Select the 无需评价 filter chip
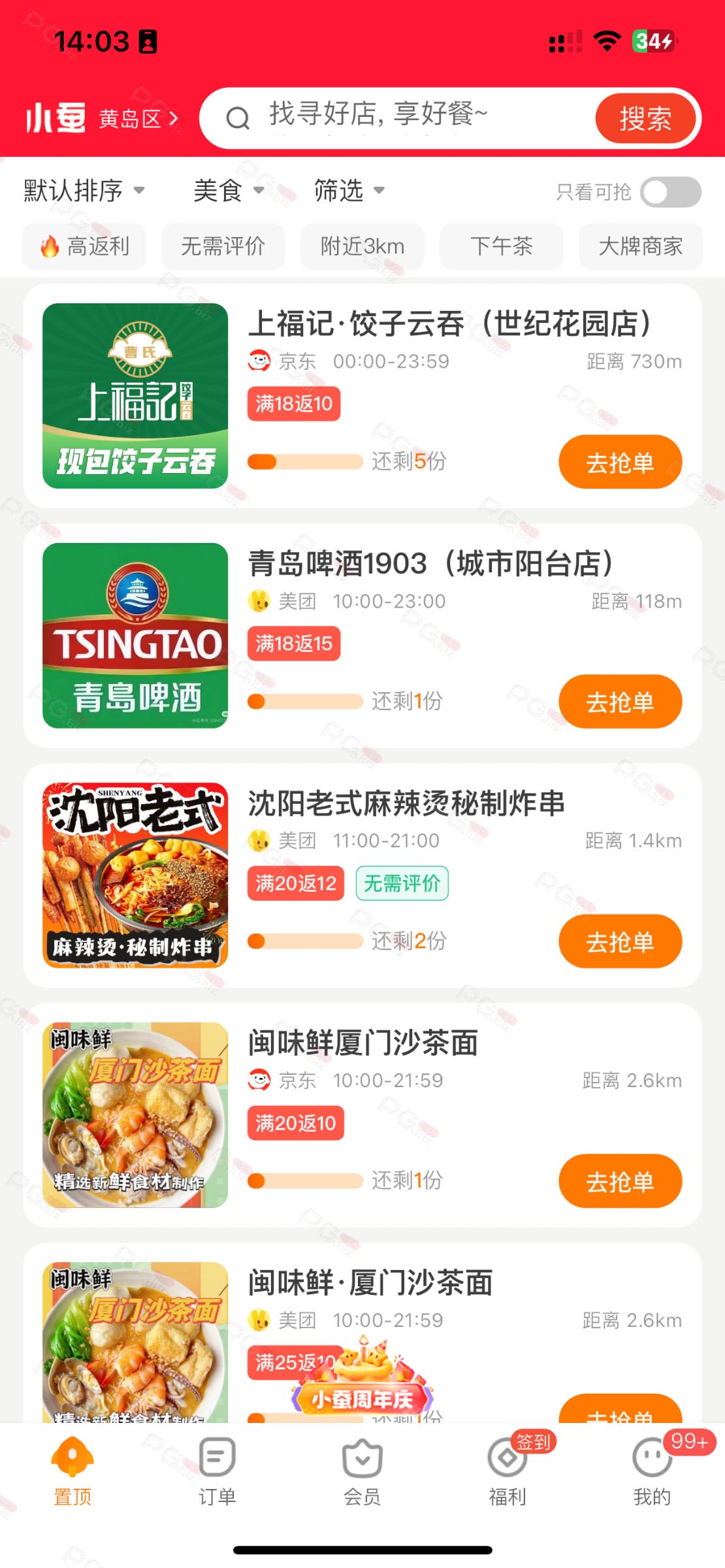Screen dimensions: 725x1568 [x=223, y=246]
